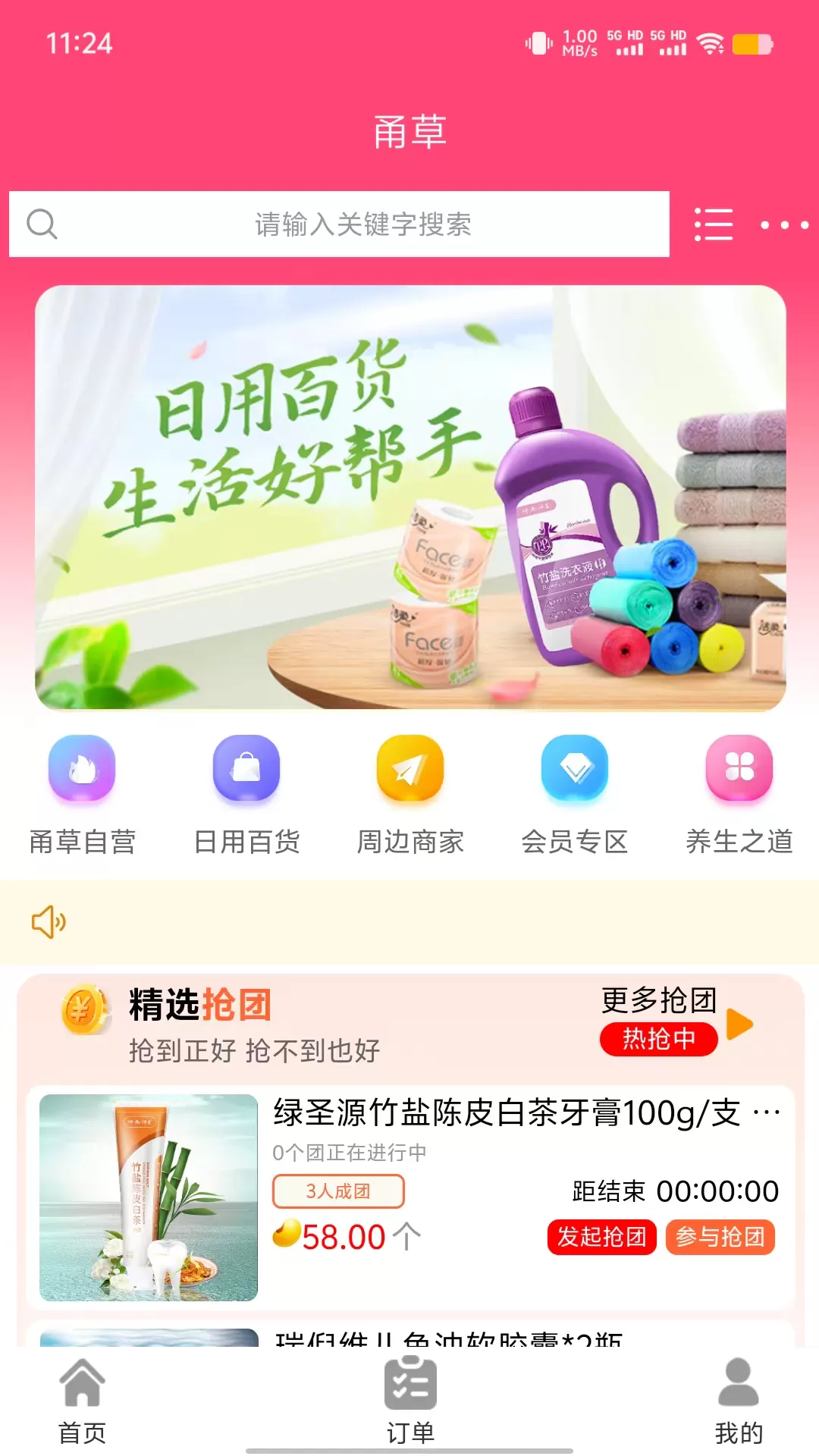The height and width of the screenshot is (1456, 819).
Task: Tap 发起抢团 for the toothpaste
Action: (x=601, y=1238)
